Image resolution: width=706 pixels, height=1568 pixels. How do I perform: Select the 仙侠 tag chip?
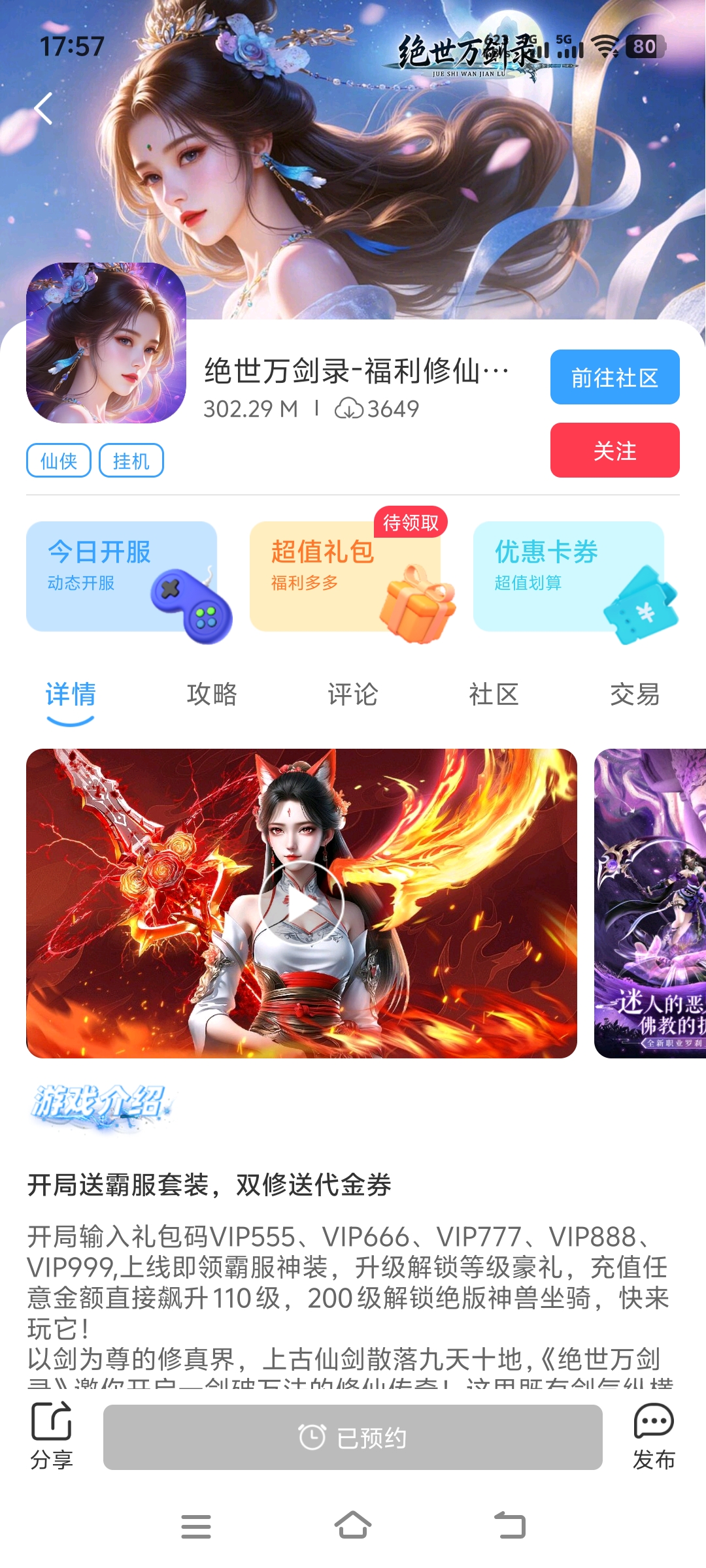[x=59, y=461]
